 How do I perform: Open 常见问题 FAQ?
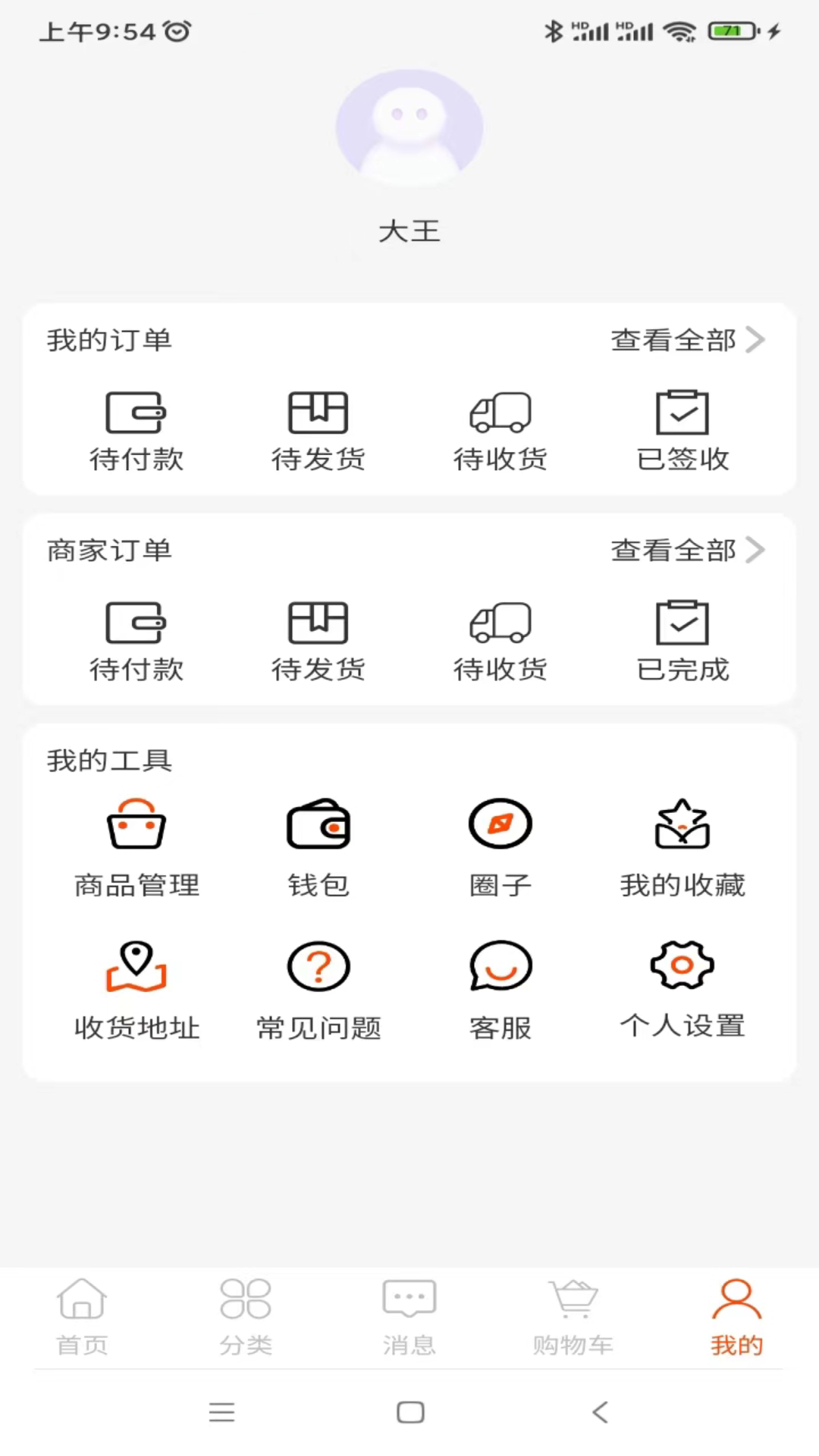(318, 991)
